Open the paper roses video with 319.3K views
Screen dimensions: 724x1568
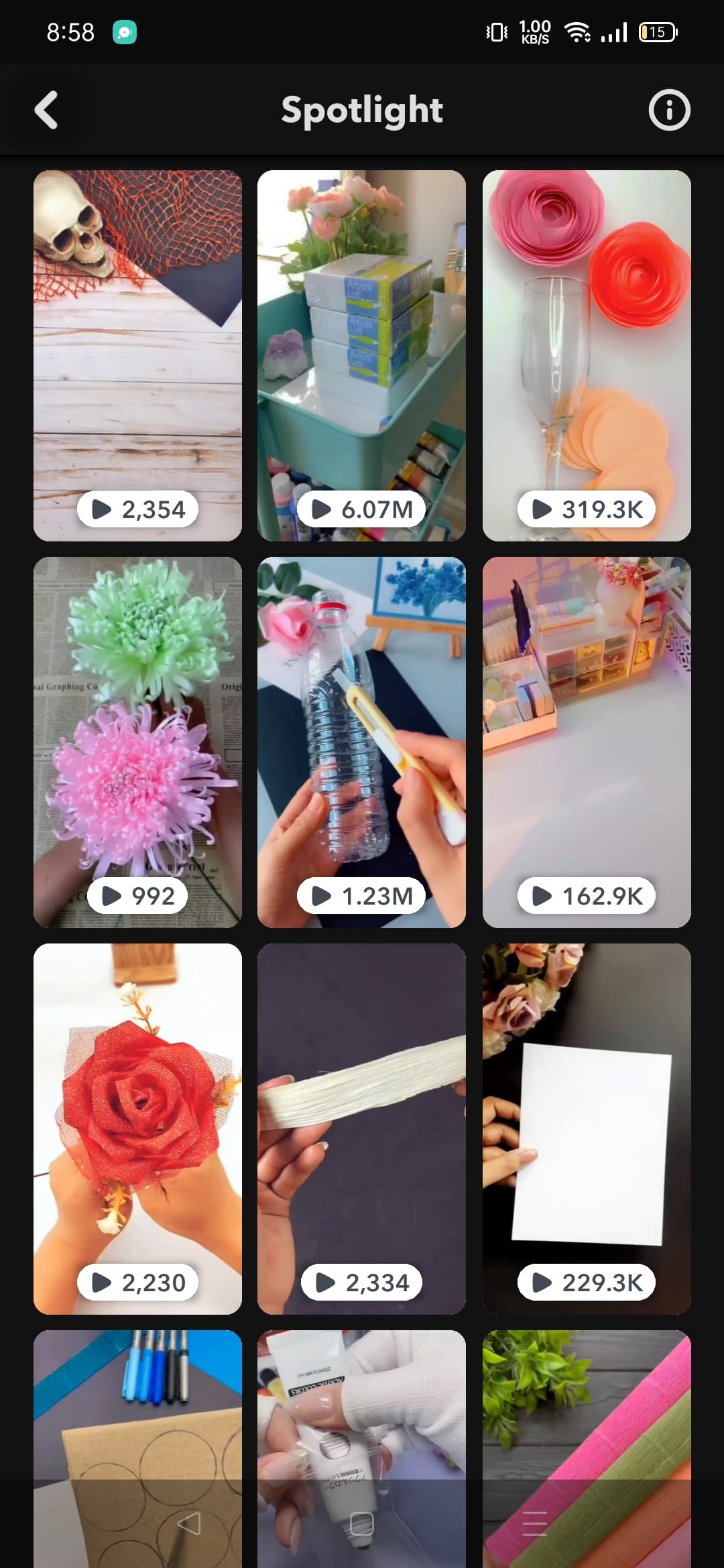point(587,356)
